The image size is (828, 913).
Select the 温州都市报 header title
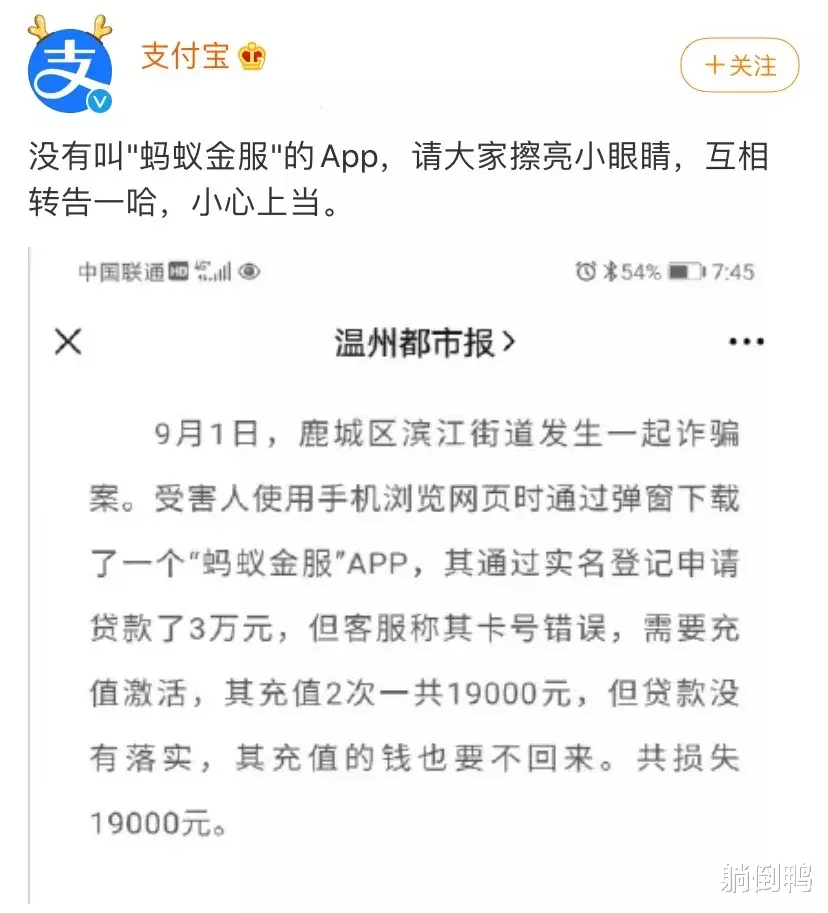point(415,341)
